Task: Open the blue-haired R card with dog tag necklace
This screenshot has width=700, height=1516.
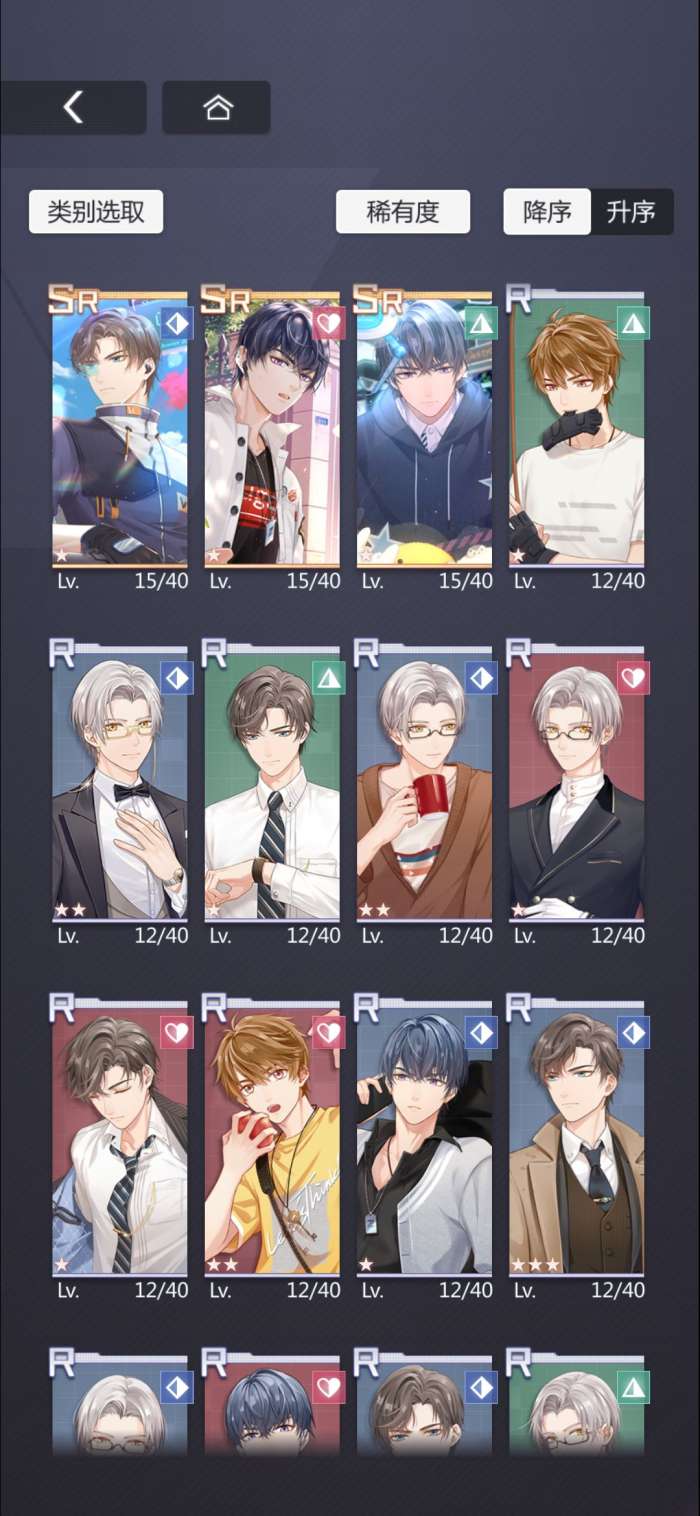Action: coord(424,1142)
